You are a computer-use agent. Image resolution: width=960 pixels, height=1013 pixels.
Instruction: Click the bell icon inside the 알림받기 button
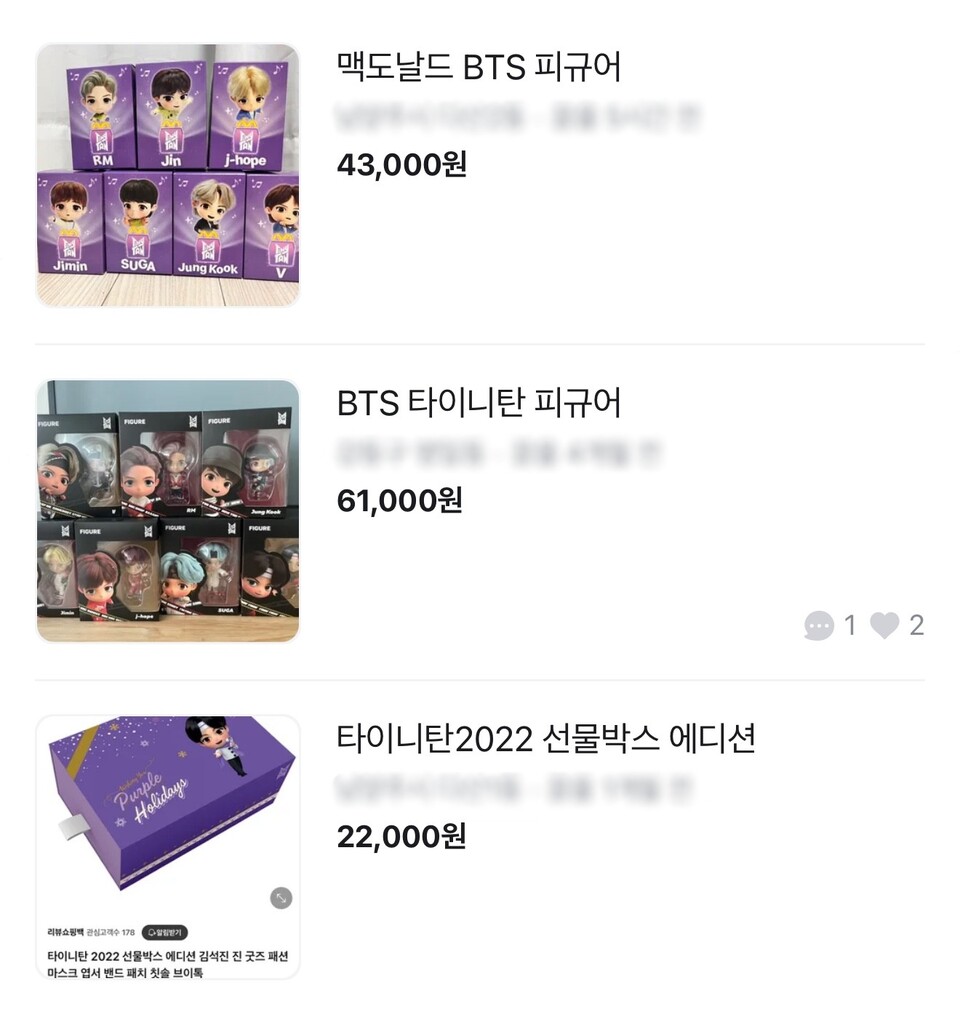click(152, 934)
